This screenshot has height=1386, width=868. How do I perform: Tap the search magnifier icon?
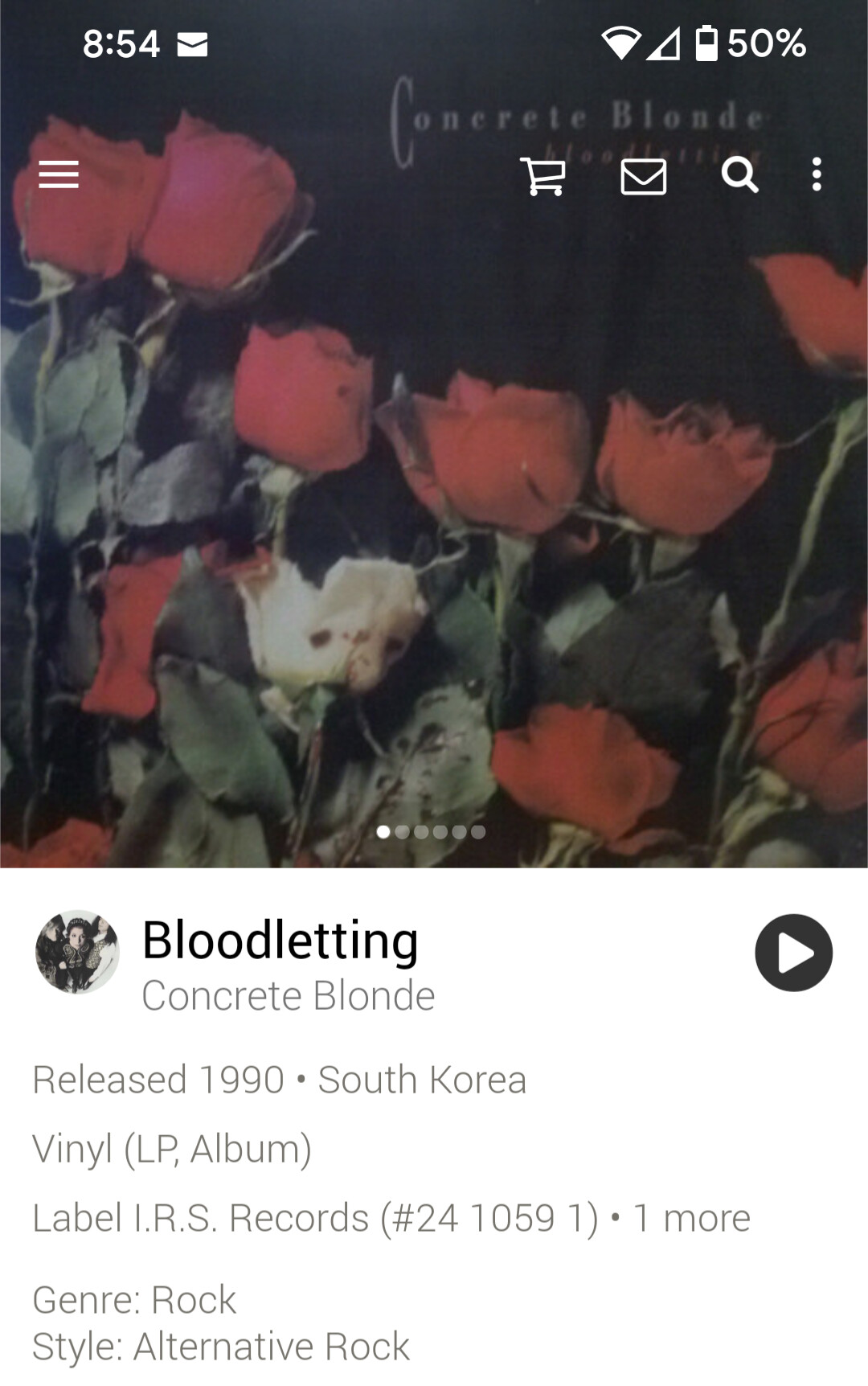(739, 174)
